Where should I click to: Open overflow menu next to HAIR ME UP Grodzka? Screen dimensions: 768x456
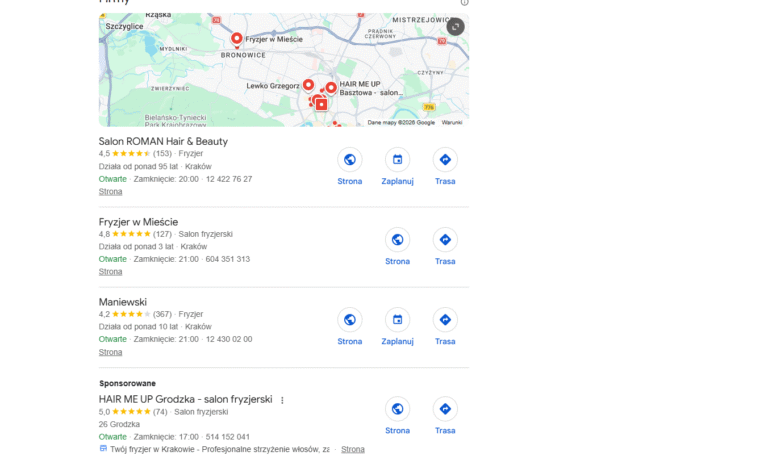pos(282,400)
